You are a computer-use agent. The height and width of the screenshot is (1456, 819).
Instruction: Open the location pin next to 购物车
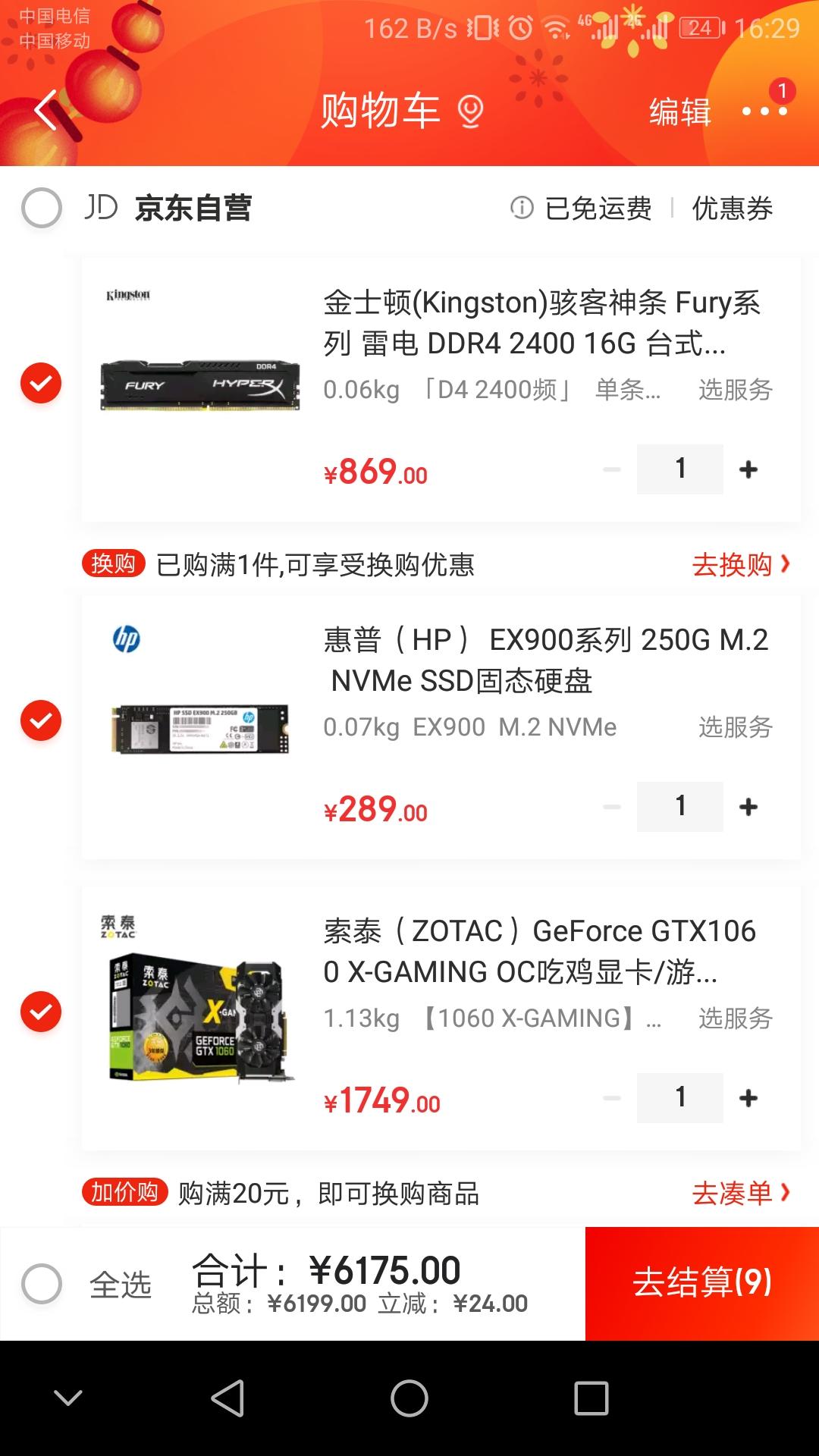point(471,112)
